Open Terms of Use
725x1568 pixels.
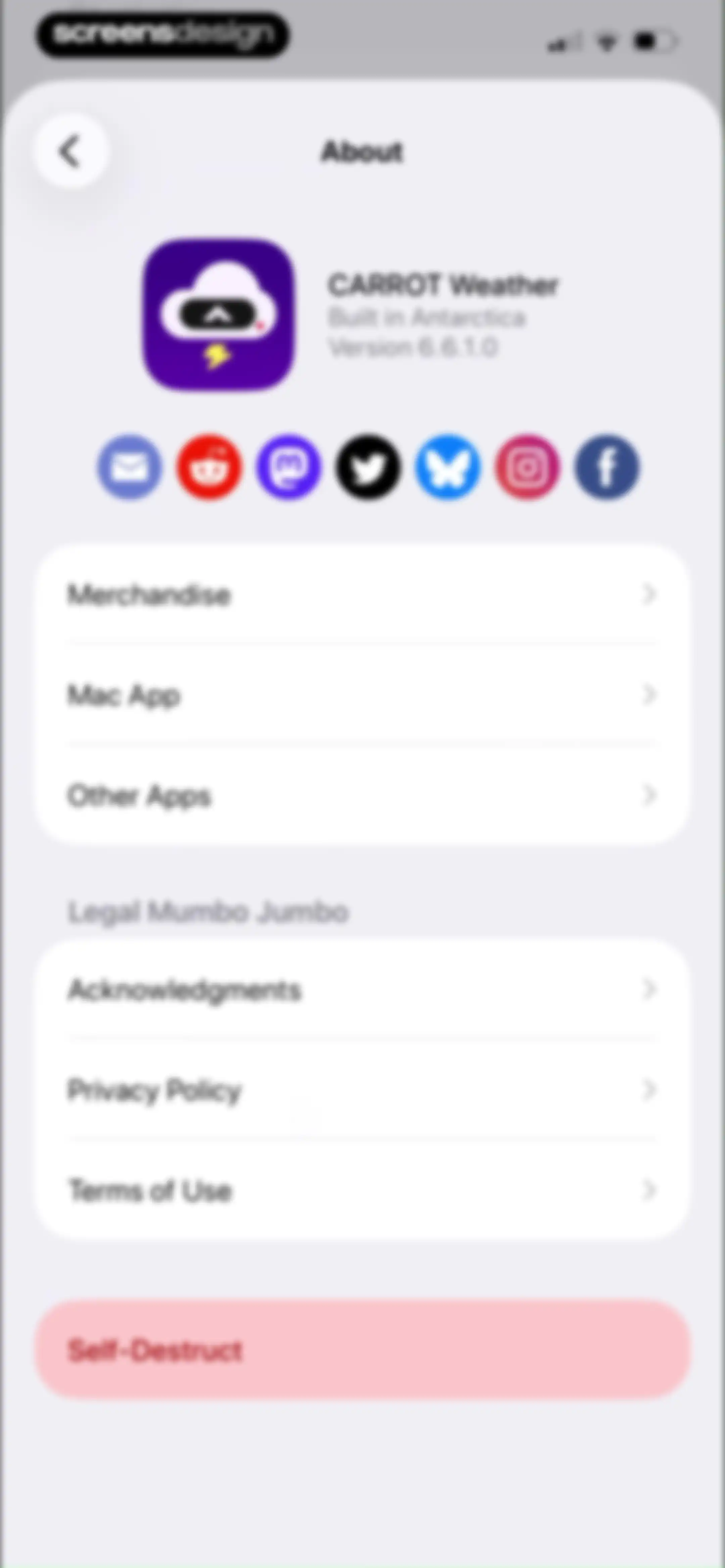(363, 1190)
